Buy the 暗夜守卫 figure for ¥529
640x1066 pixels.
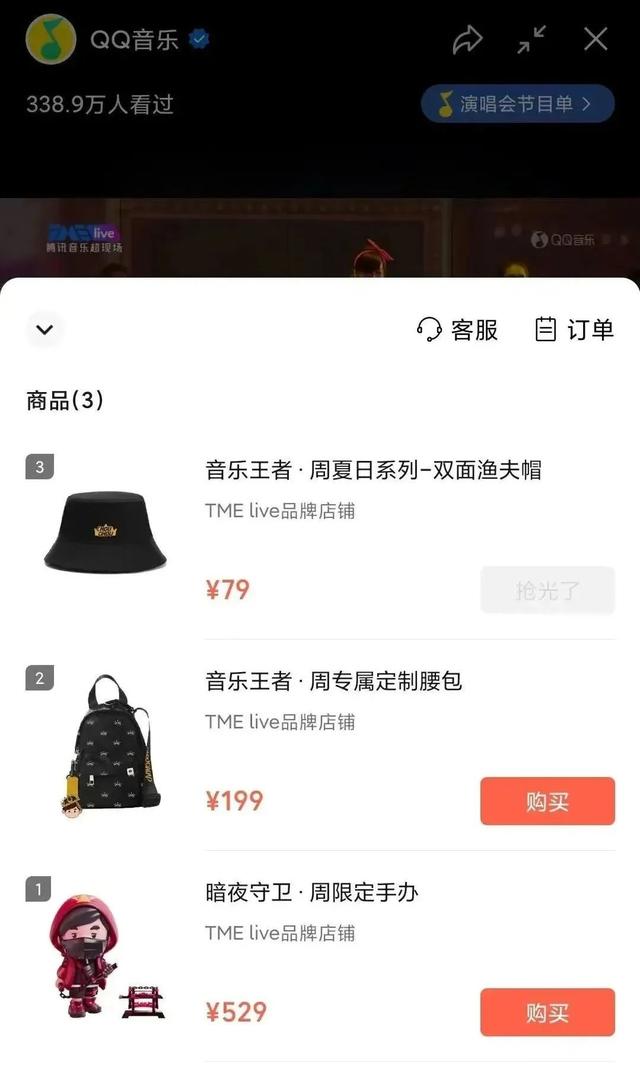coord(547,1012)
